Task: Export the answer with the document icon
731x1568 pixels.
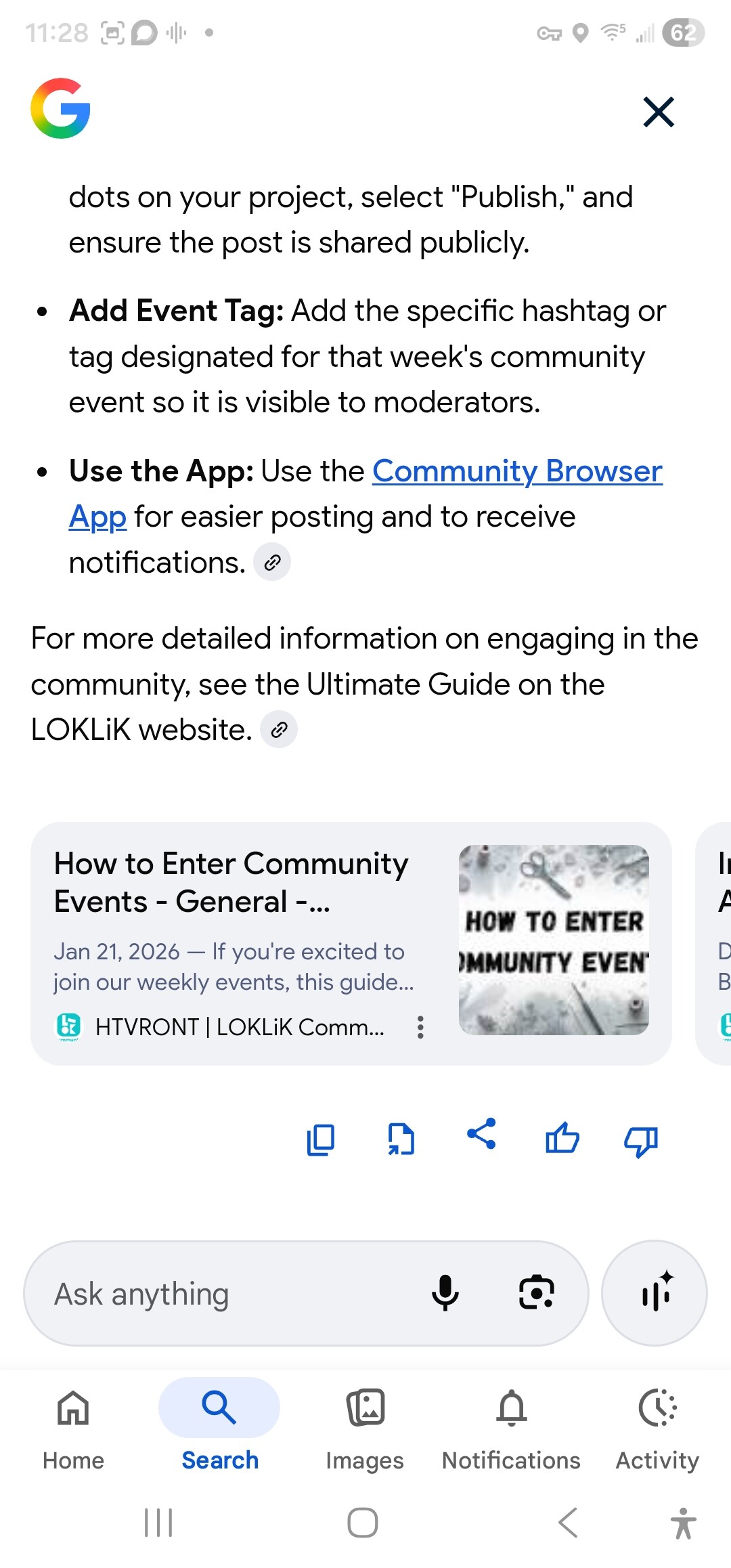Action: tap(401, 1139)
